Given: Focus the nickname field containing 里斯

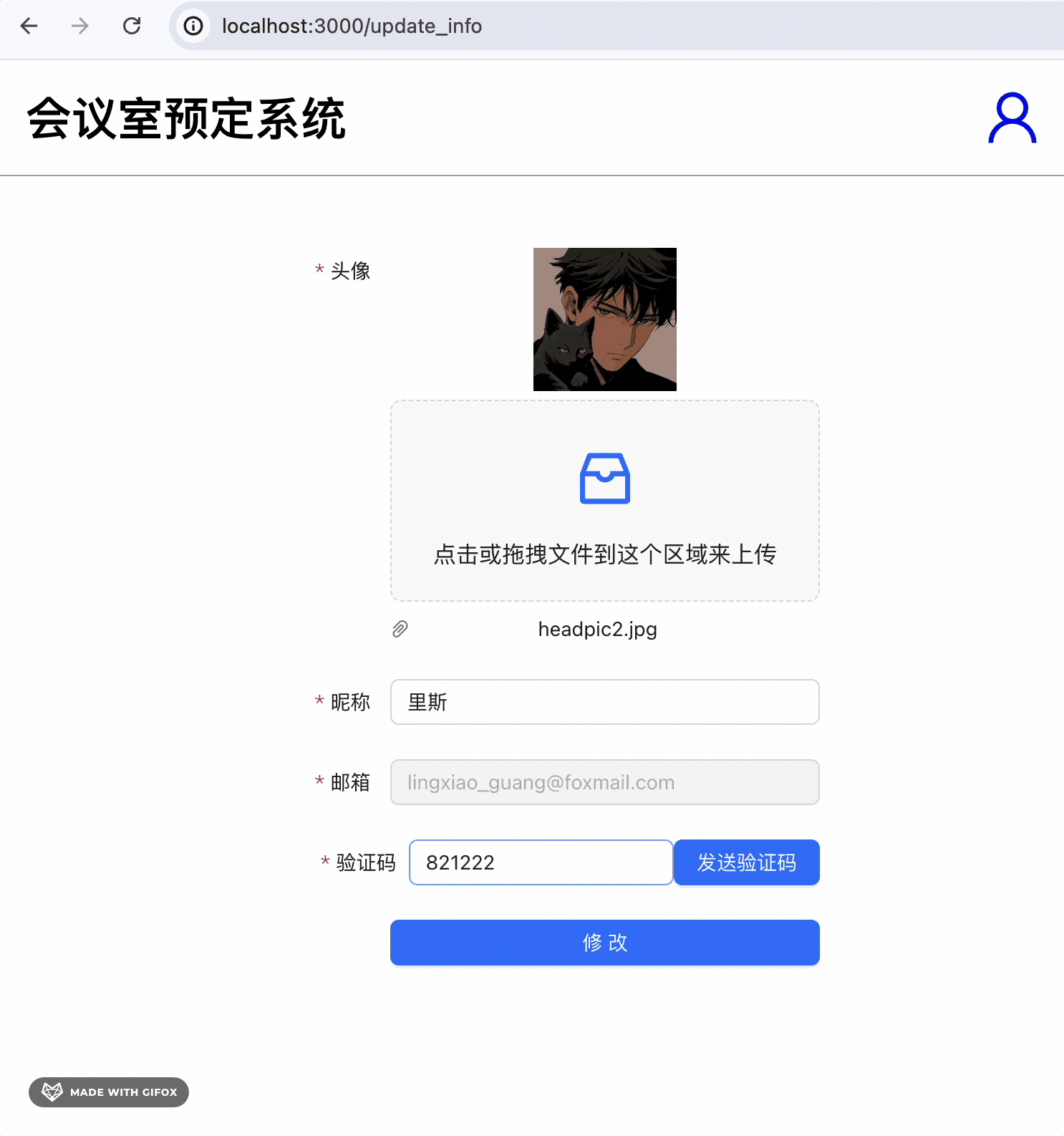Looking at the screenshot, I should click(604, 702).
